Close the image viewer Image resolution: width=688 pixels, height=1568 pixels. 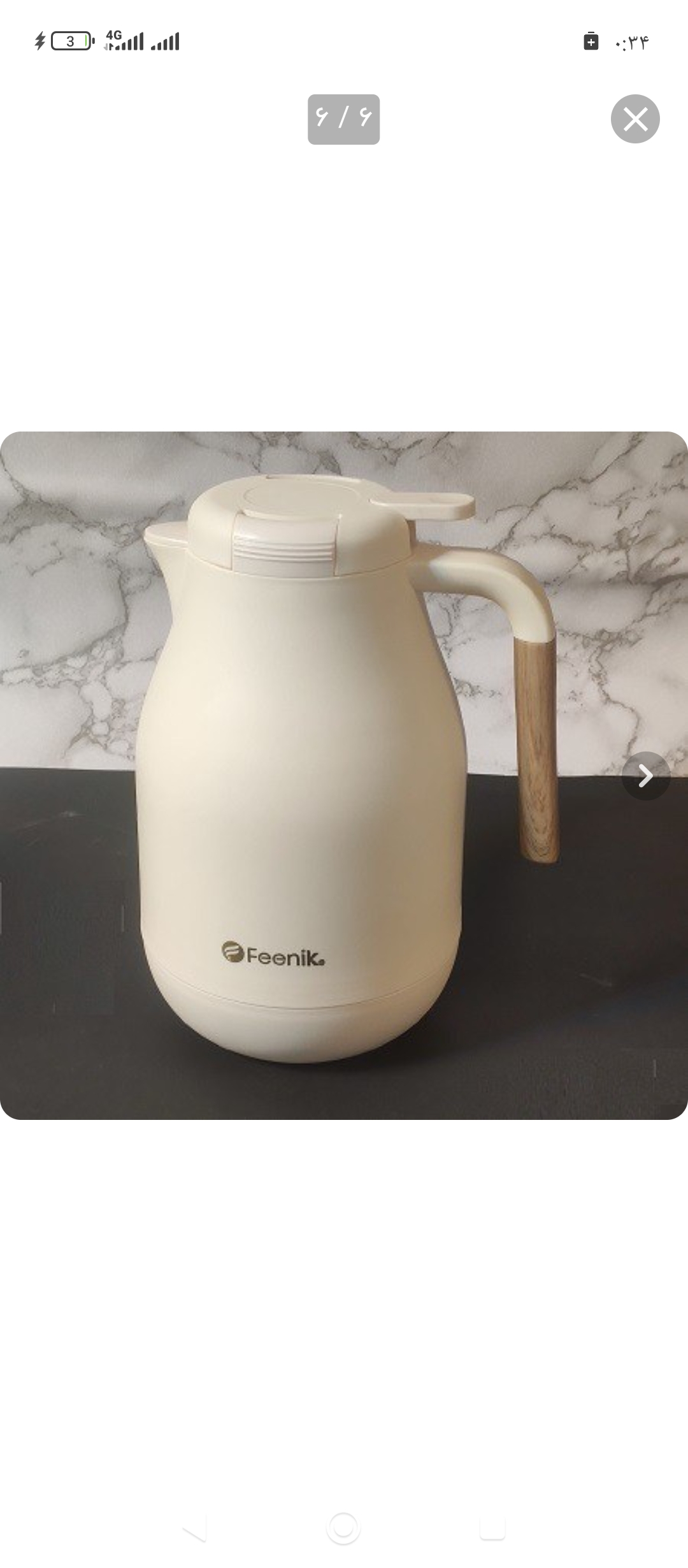coord(635,119)
